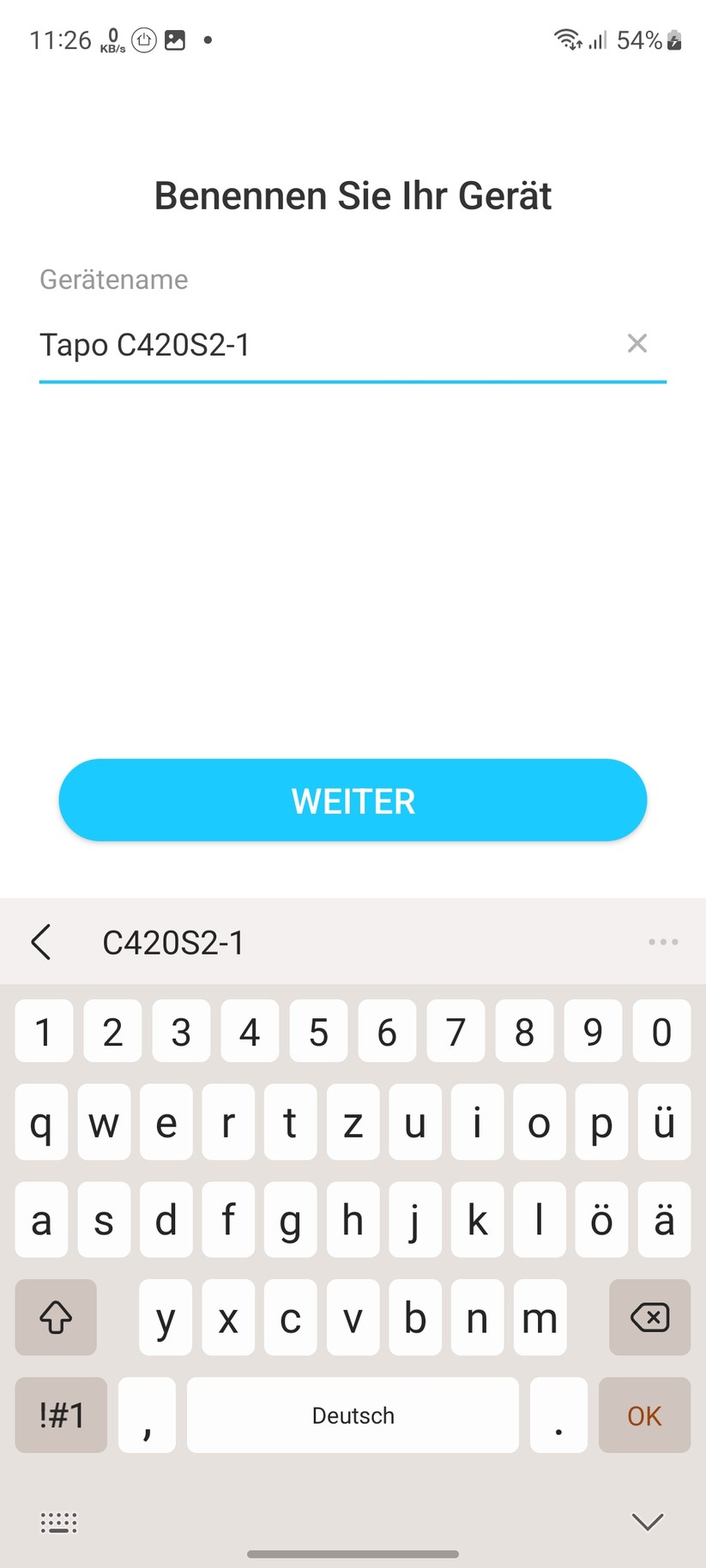Tap the clock showing 11:26
The image size is (706, 1568).
60,39
